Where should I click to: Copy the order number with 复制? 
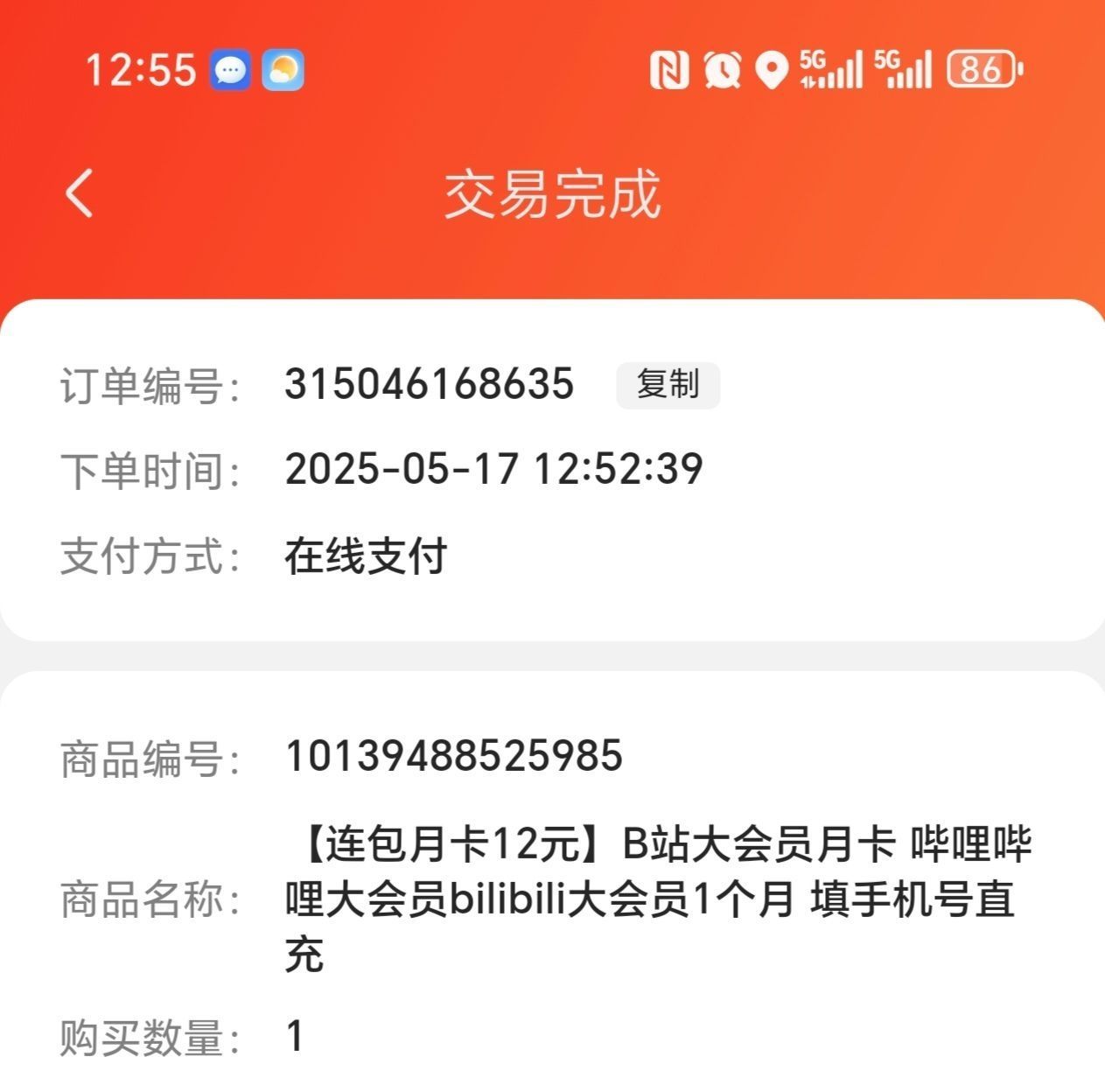coord(668,385)
